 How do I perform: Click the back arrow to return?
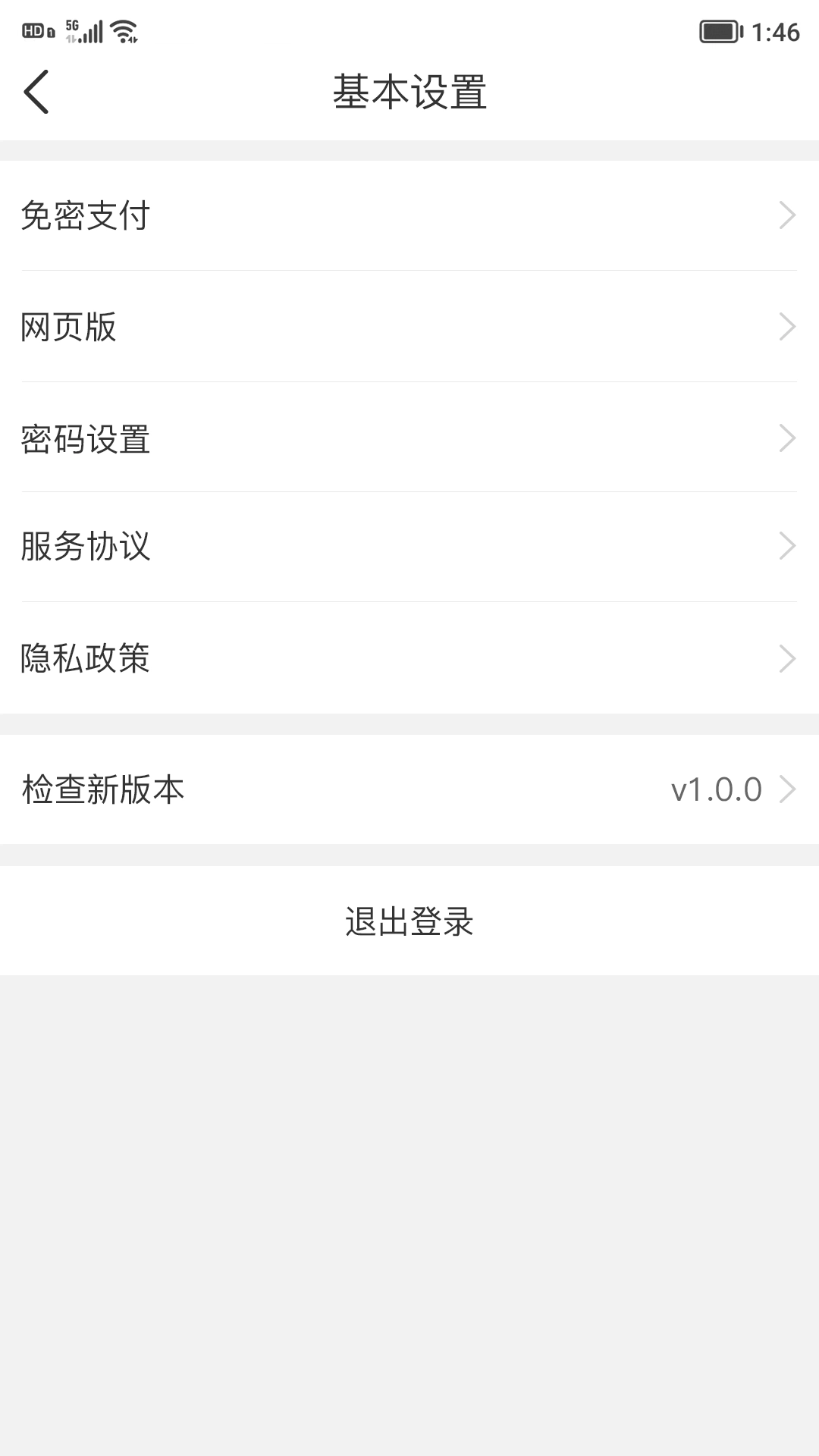pyautogui.click(x=36, y=91)
